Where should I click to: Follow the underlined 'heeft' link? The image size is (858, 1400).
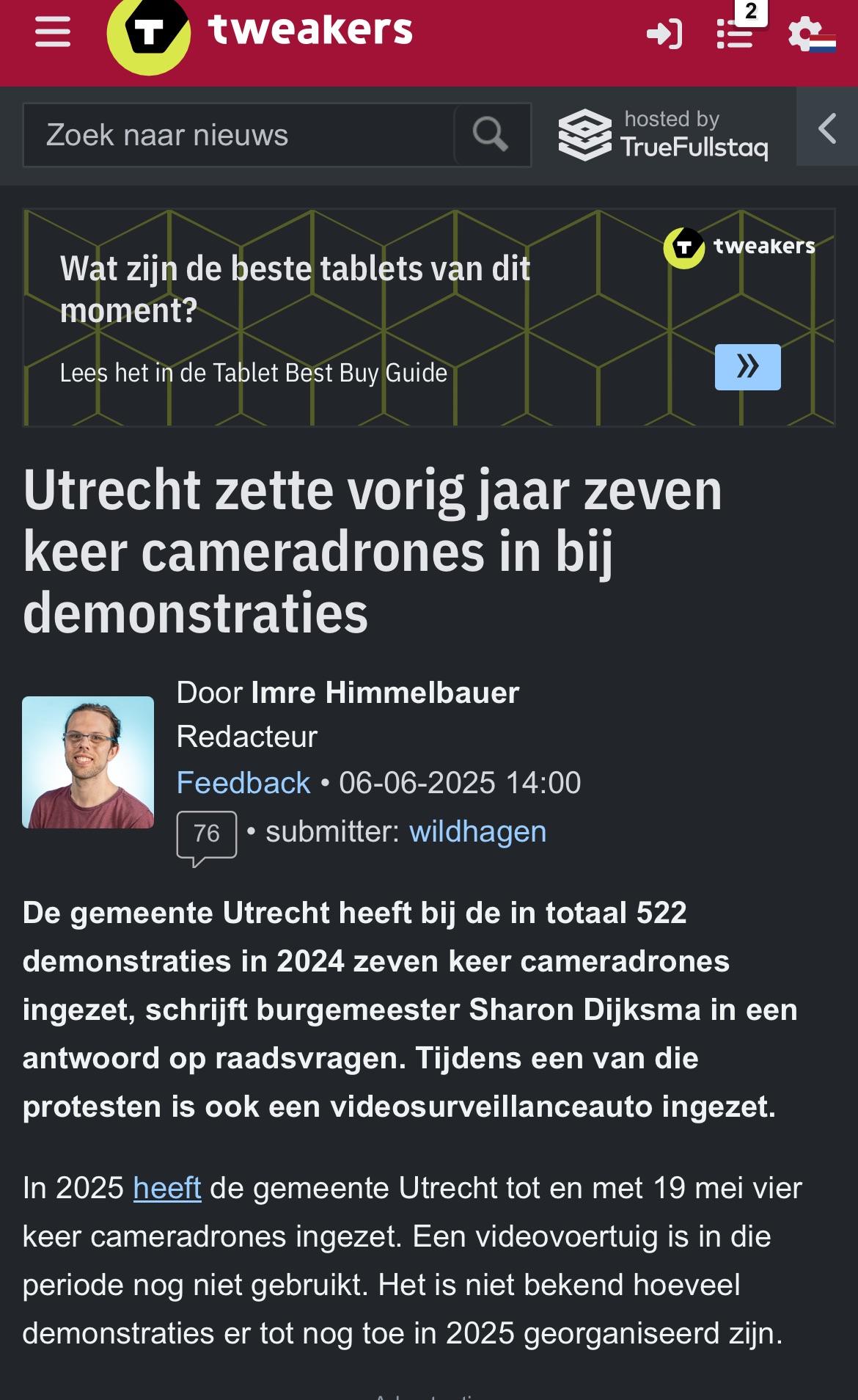(167, 1188)
